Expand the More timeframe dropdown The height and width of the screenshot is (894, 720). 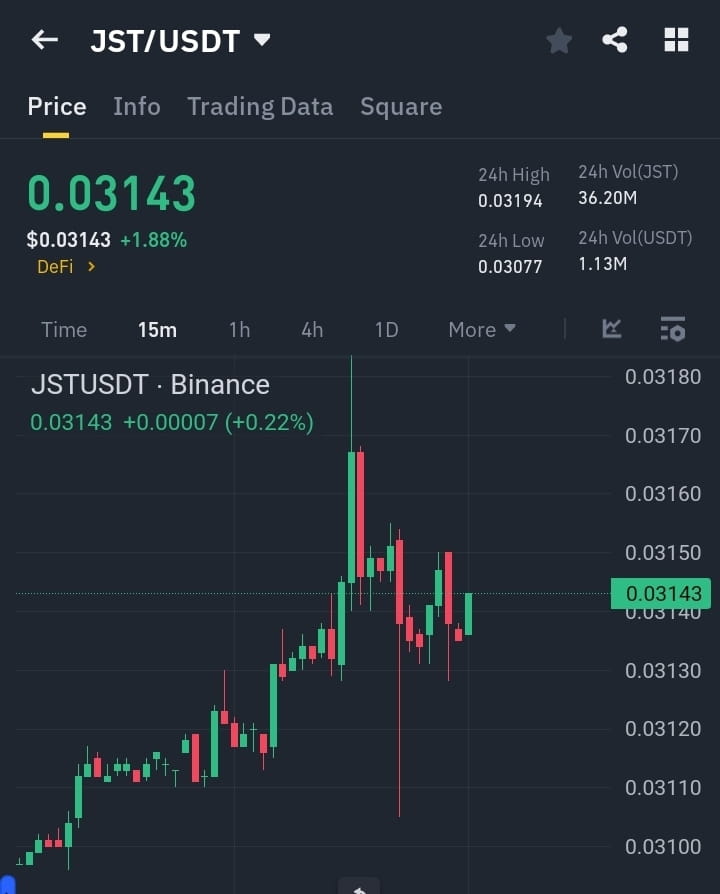[481, 329]
